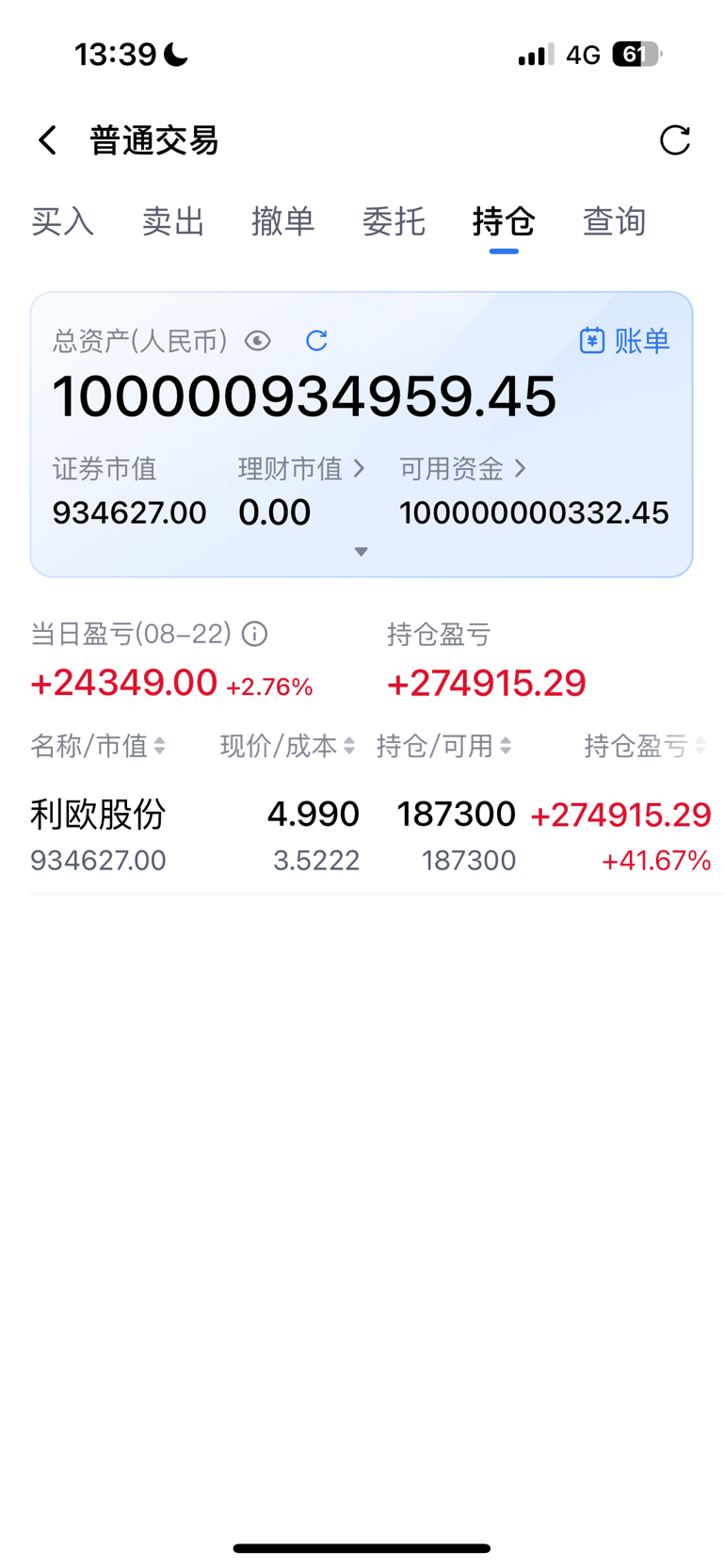The image size is (724, 1568).
Task: Sort by the 持仓盈亏 column header
Action: pyautogui.click(x=646, y=747)
